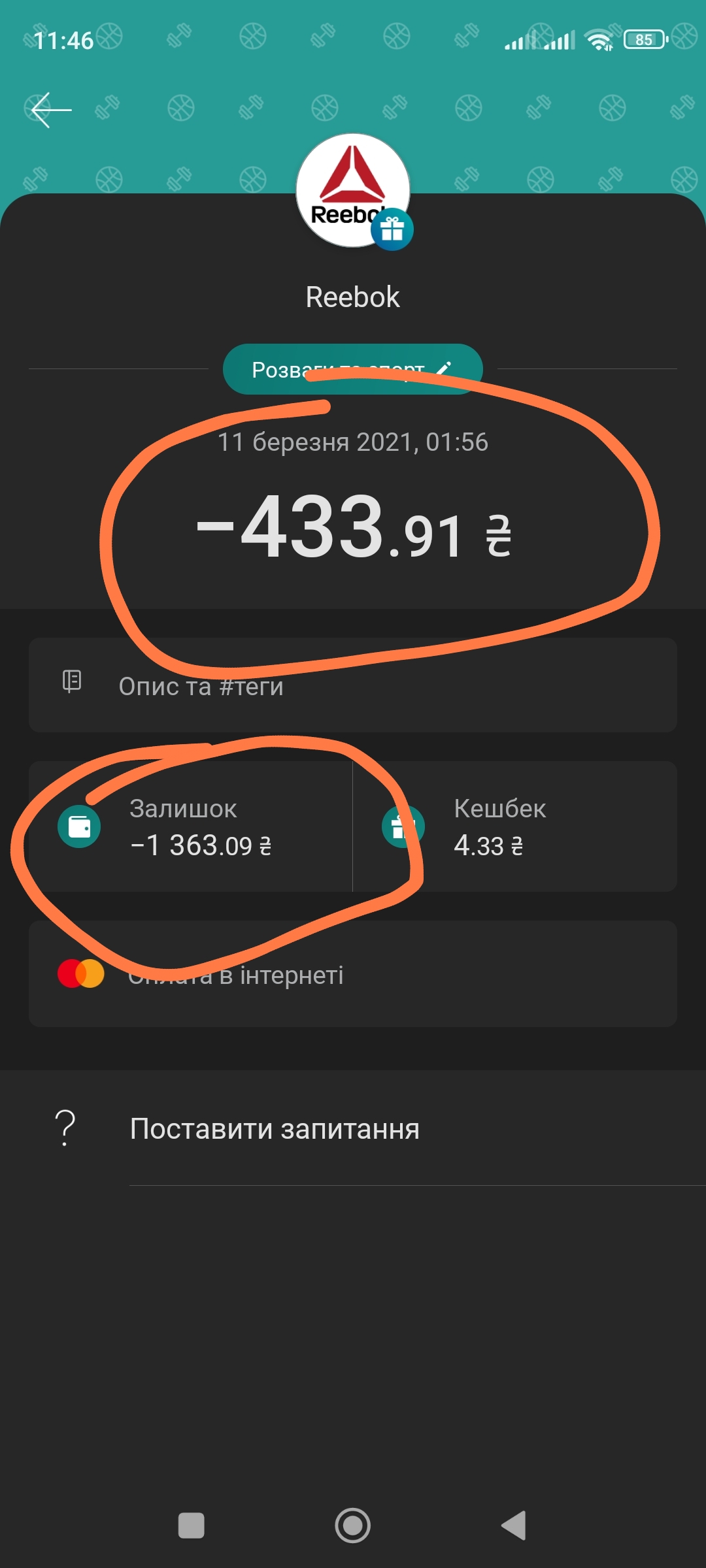The width and height of the screenshot is (706, 1568).
Task: Add description in Опис та #теги
Action: pos(352,685)
